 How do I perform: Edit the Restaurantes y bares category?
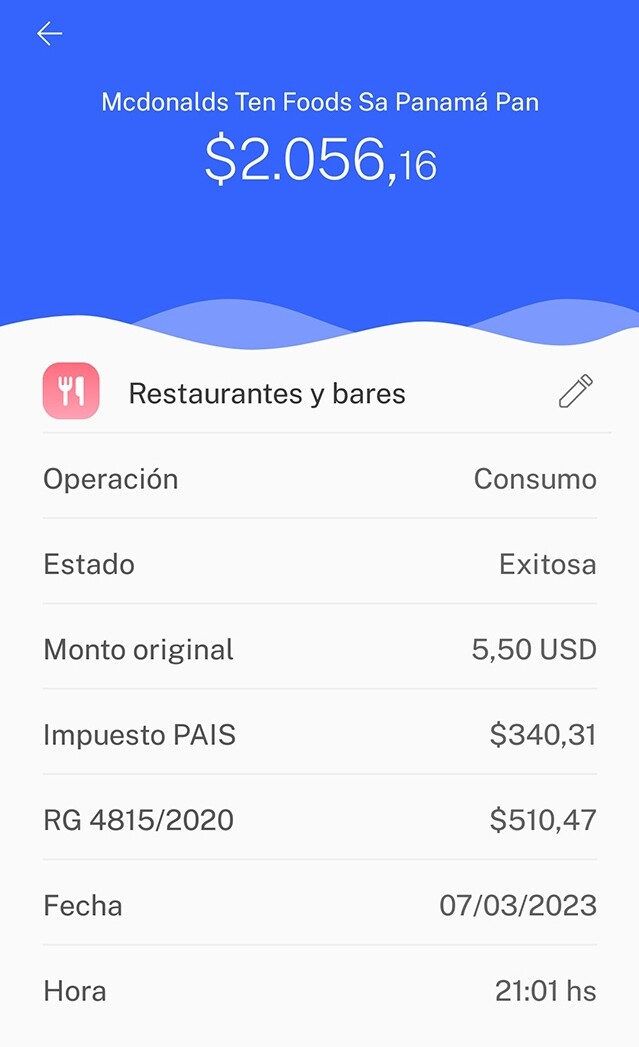[575, 391]
